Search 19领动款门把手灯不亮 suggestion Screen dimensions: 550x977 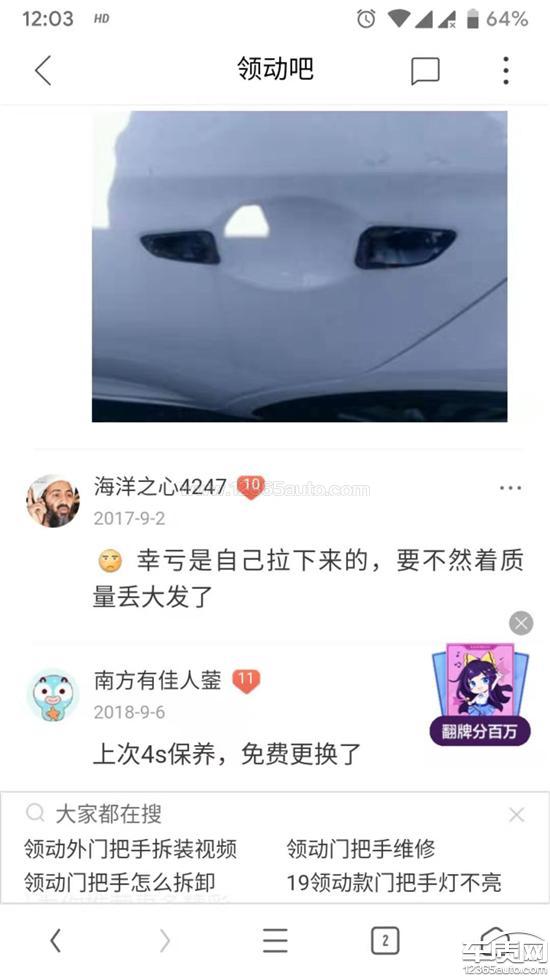coord(394,882)
